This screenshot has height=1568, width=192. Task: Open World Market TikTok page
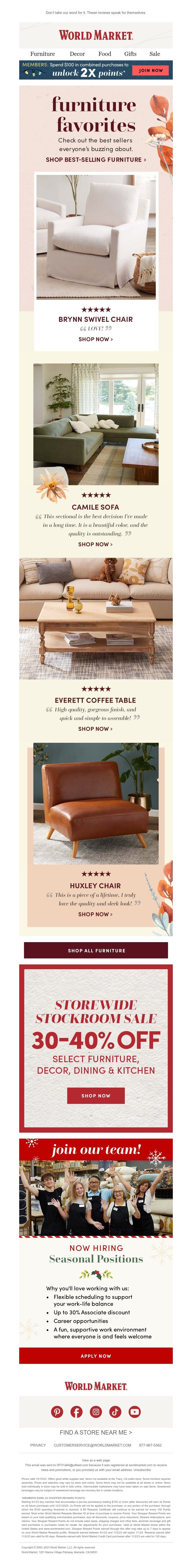[x=115, y=1412]
